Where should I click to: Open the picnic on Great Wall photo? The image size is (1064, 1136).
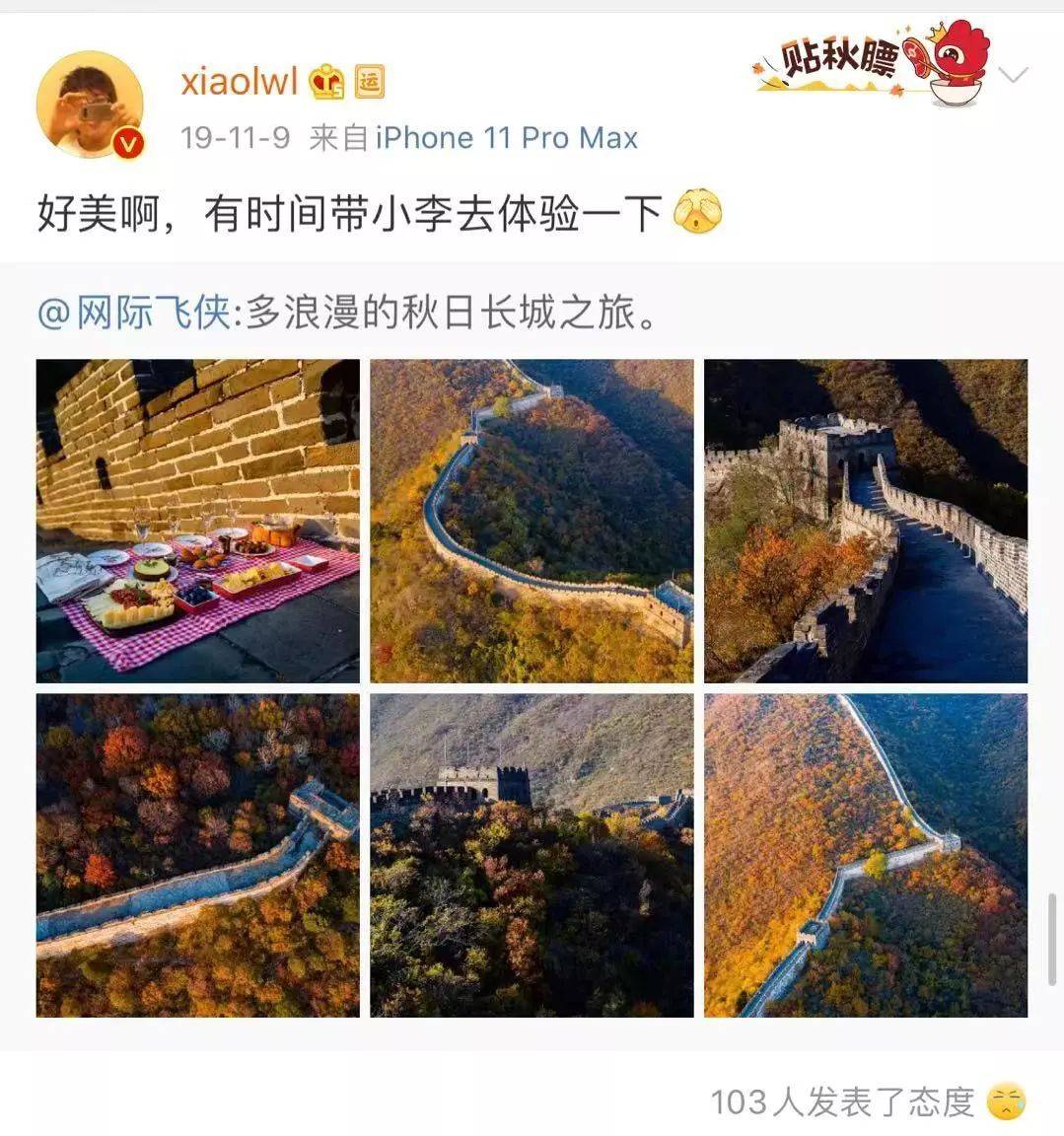[197, 521]
